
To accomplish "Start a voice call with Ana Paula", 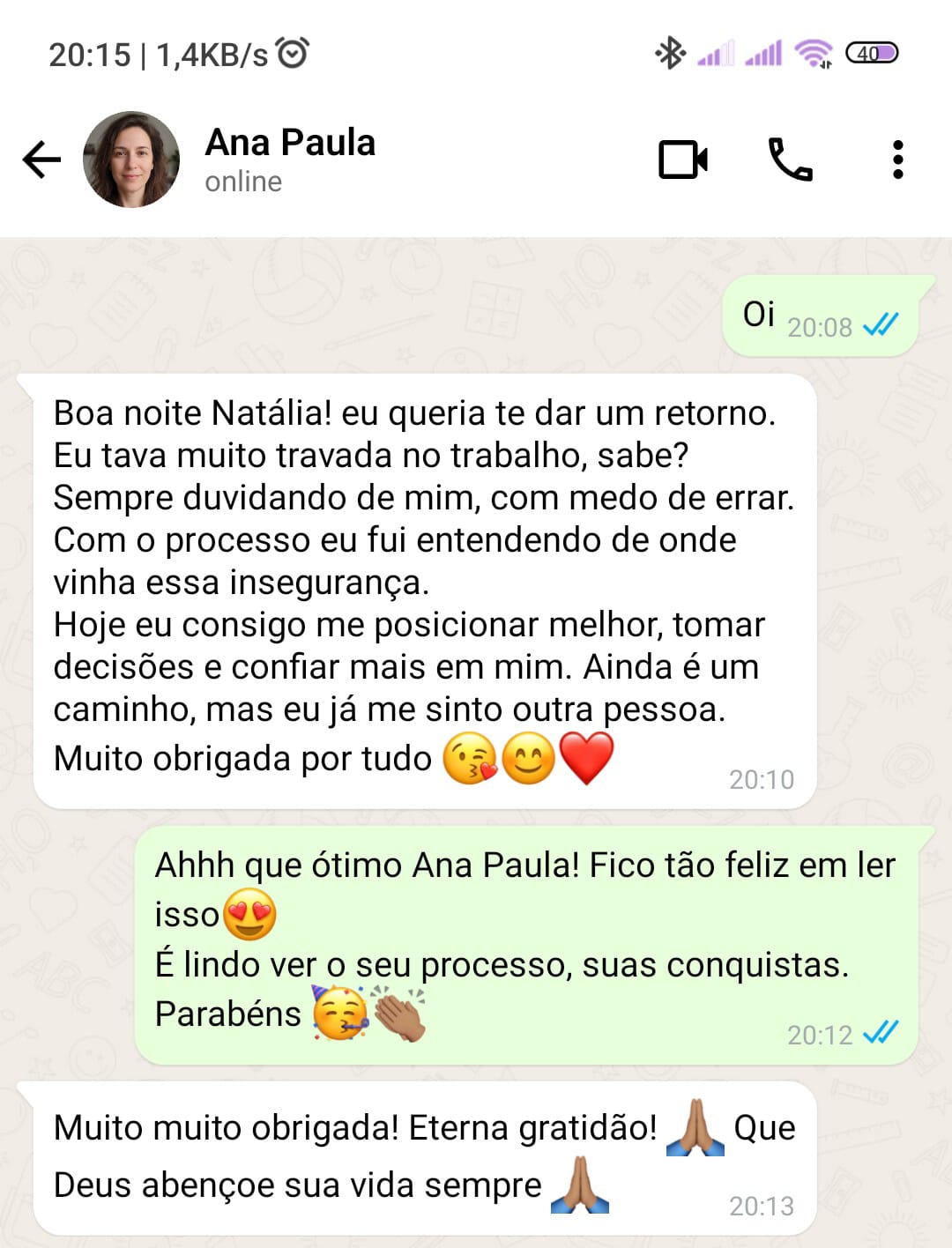I will 790,160.
